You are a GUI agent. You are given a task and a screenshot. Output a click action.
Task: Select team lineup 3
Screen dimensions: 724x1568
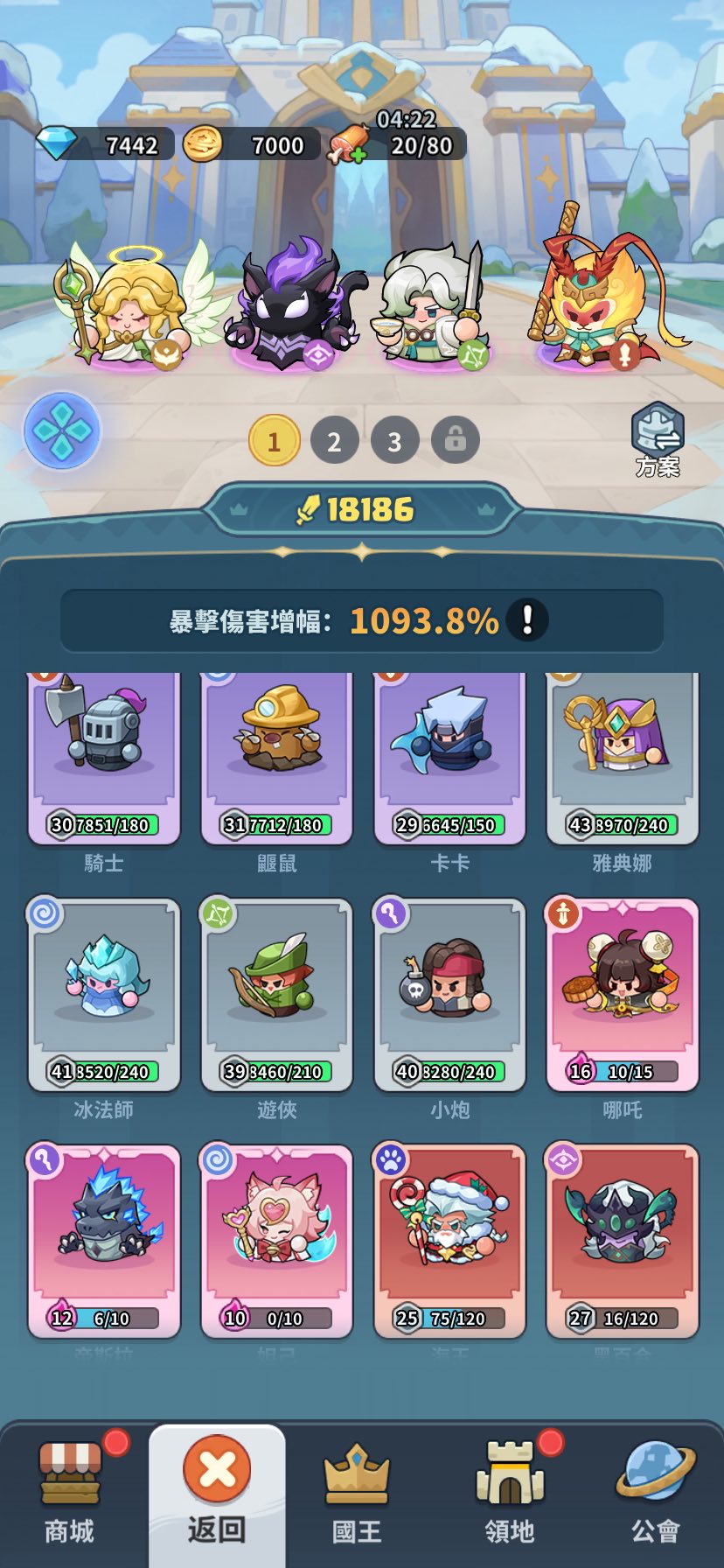pos(394,441)
